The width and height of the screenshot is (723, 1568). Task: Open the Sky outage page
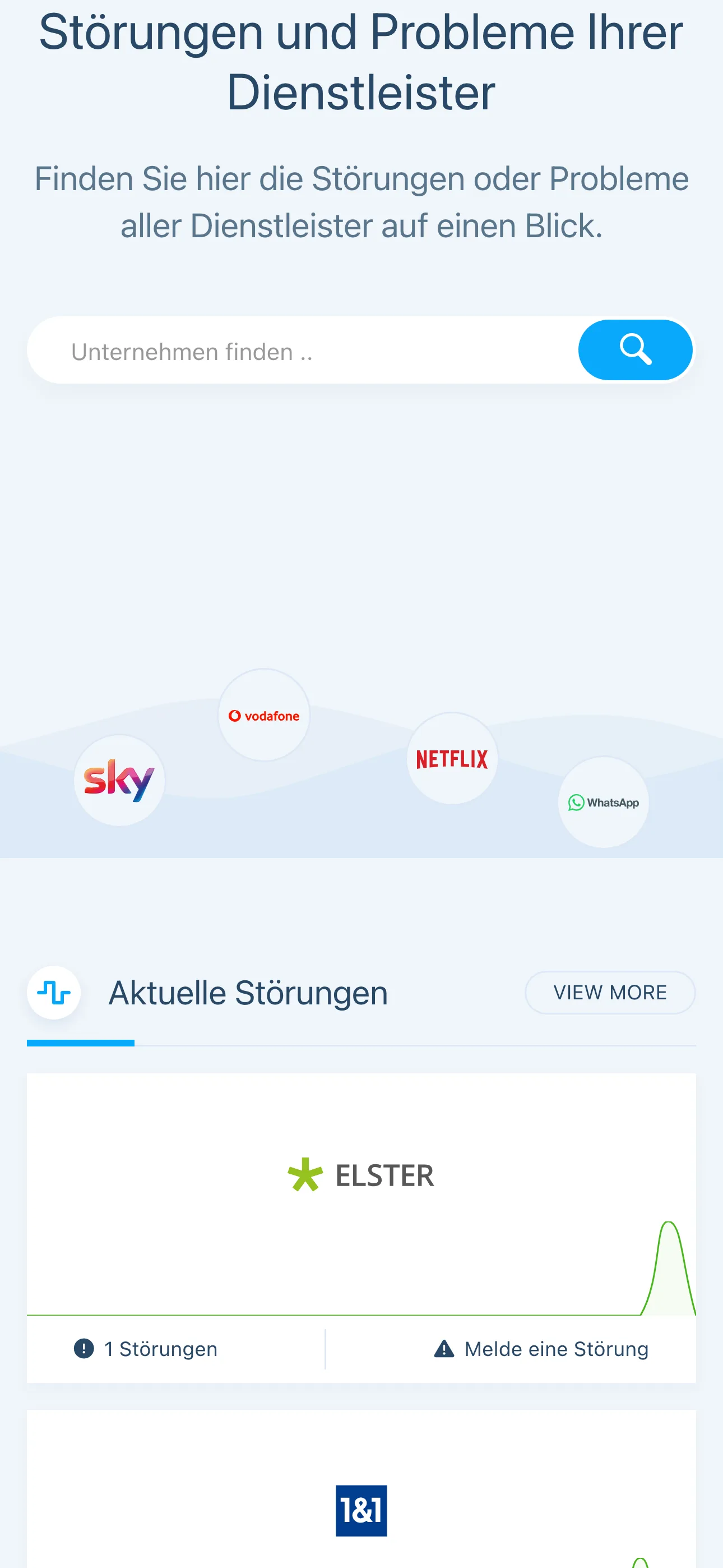tap(119, 780)
